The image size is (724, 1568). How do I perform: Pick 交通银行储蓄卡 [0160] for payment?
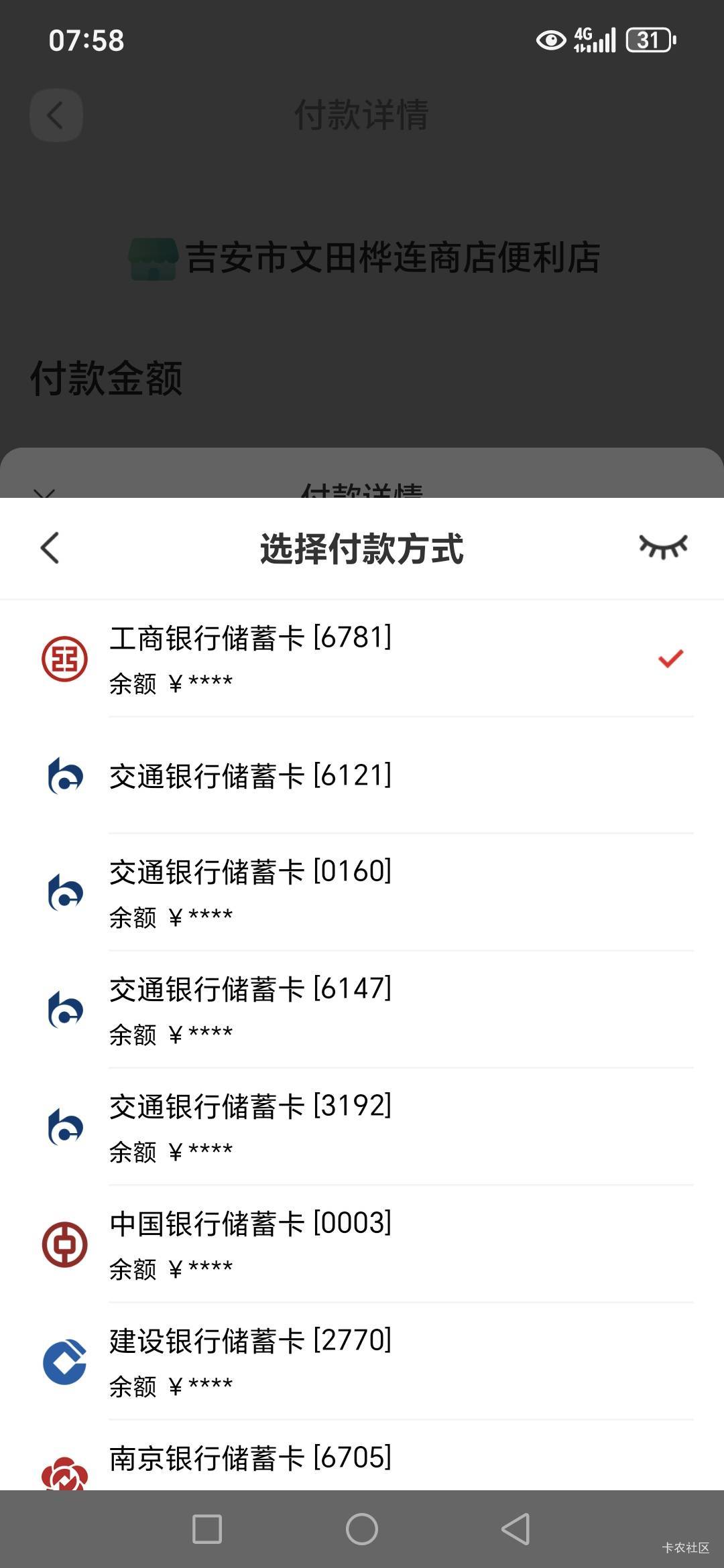(x=362, y=893)
